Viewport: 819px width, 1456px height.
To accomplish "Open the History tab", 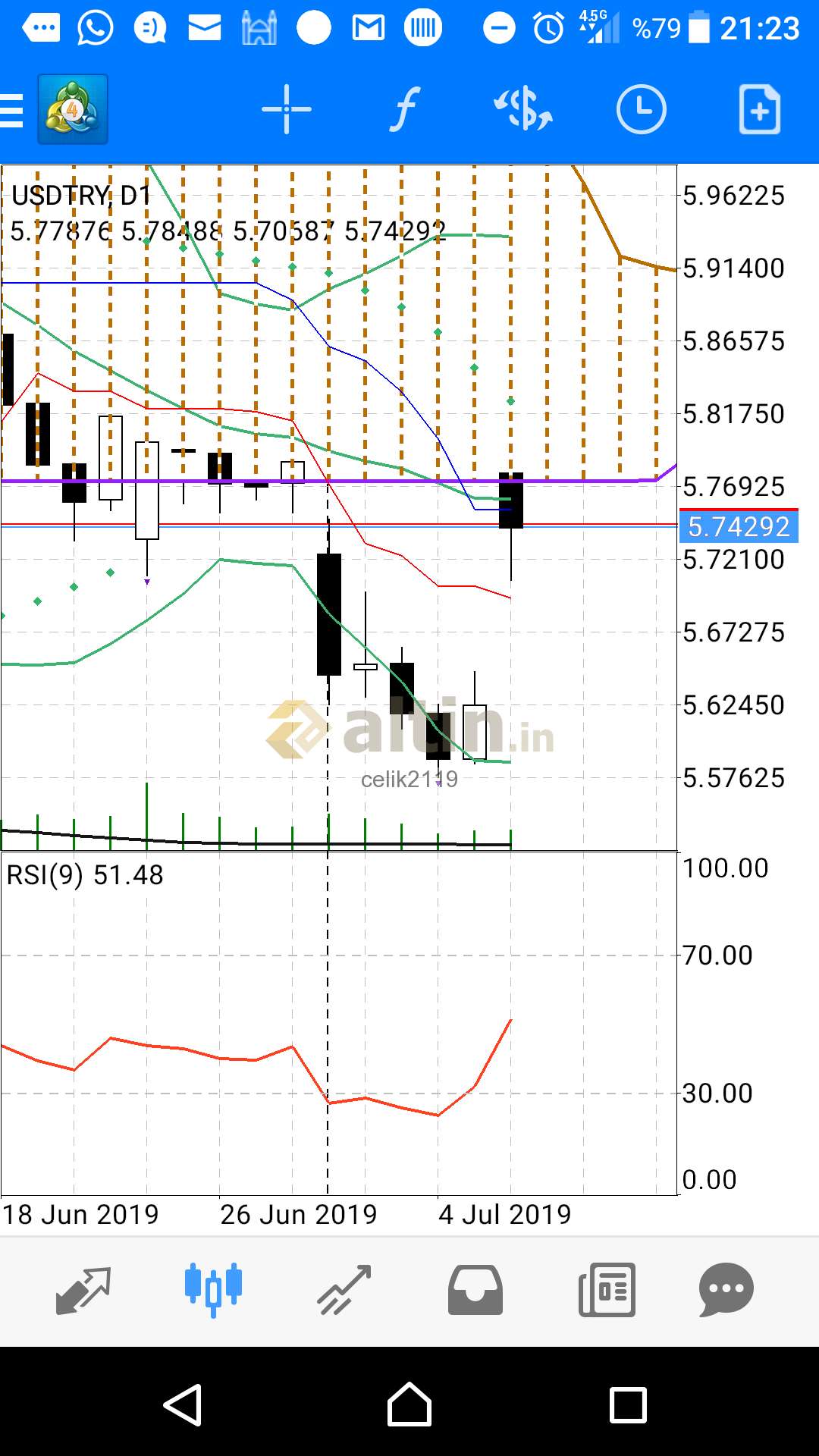I will click(475, 1290).
